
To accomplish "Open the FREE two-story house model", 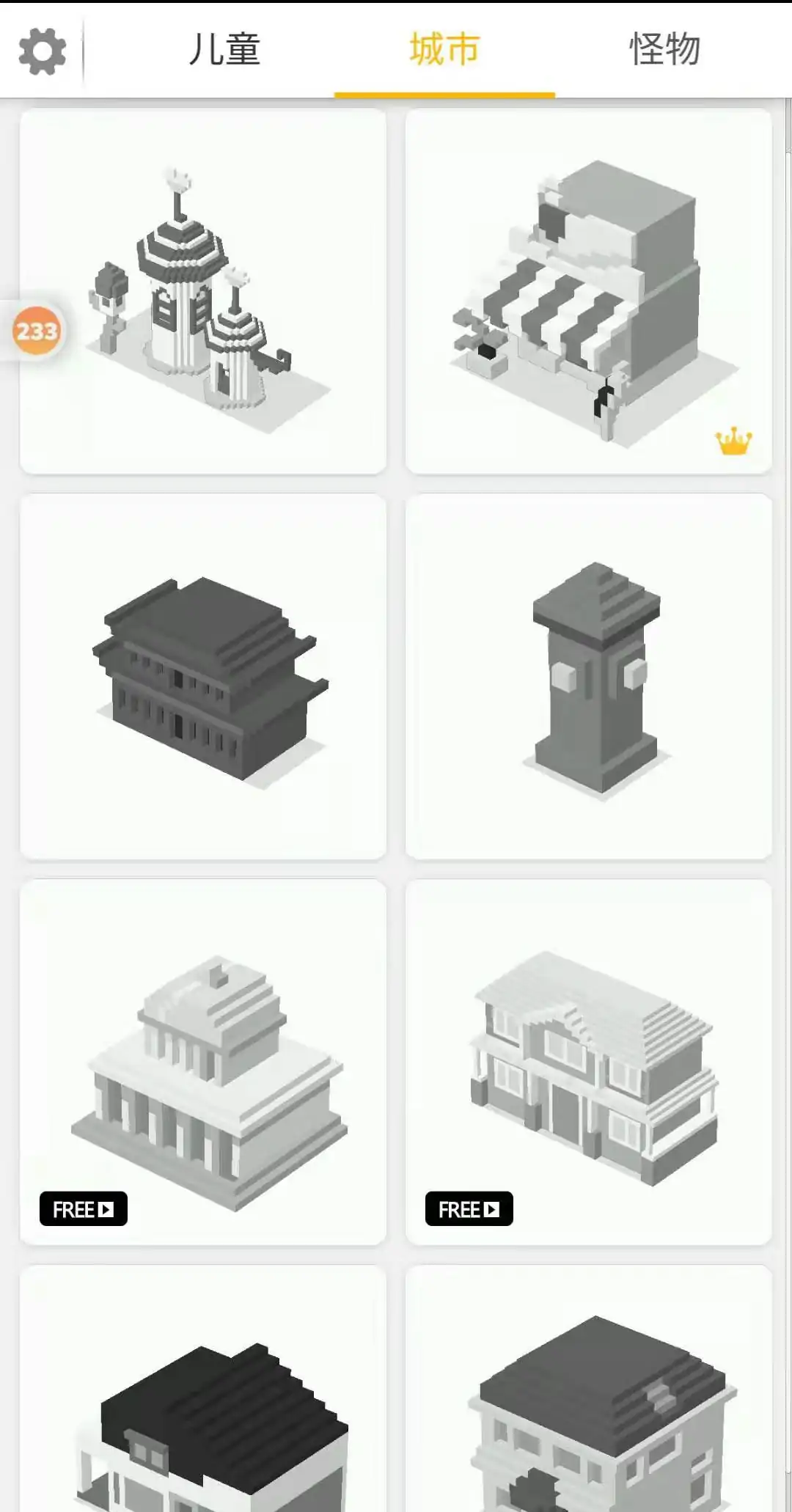I will coord(588,1061).
